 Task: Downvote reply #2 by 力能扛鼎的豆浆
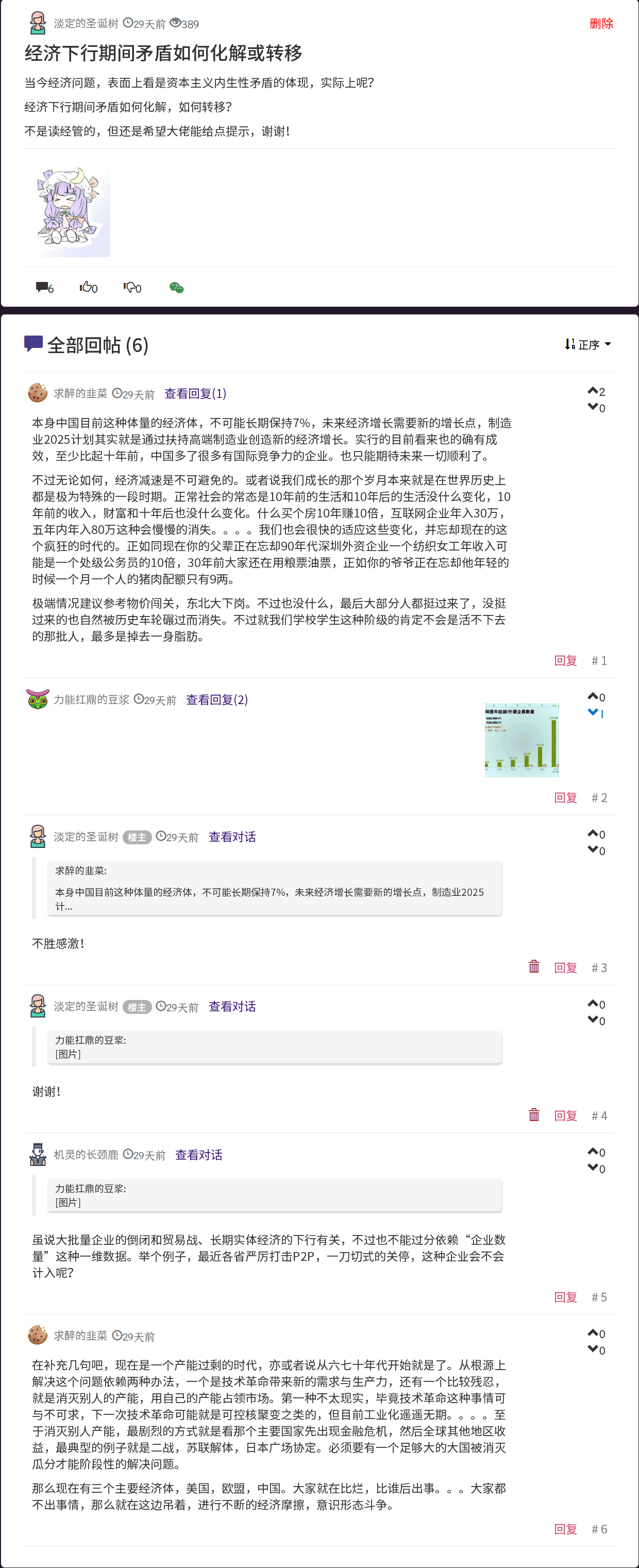593,712
